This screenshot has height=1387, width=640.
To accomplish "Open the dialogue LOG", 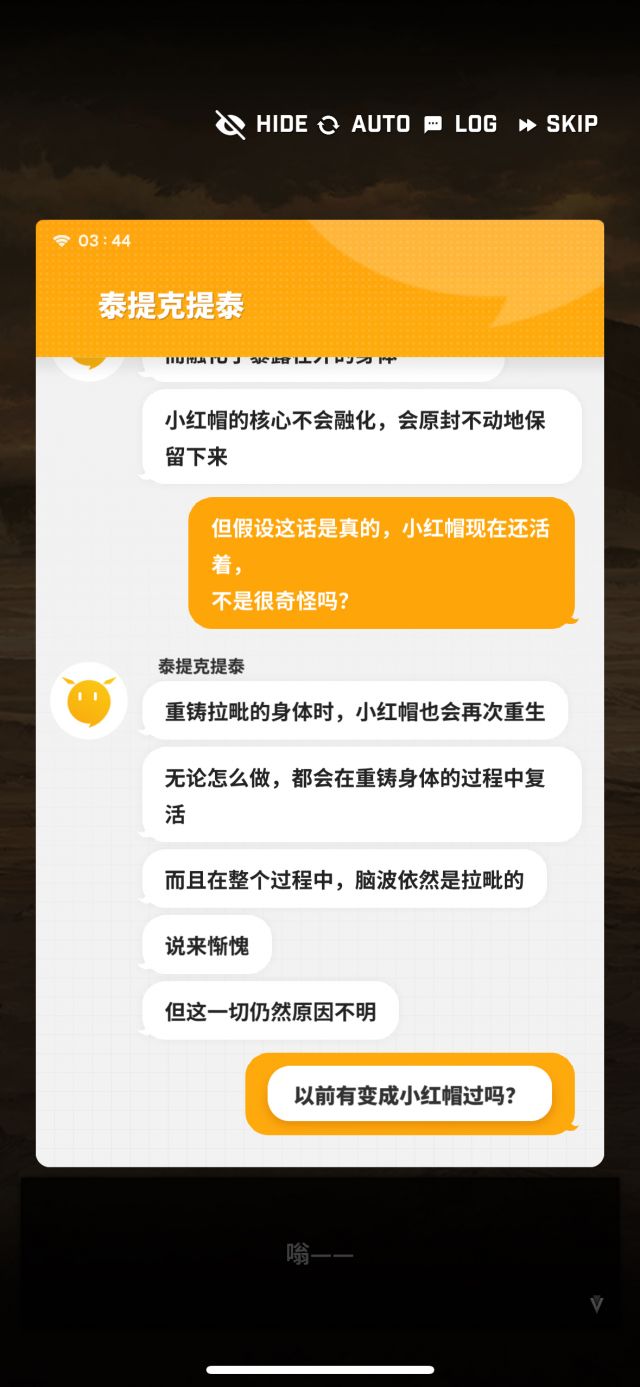I will [x=460, y=124].
